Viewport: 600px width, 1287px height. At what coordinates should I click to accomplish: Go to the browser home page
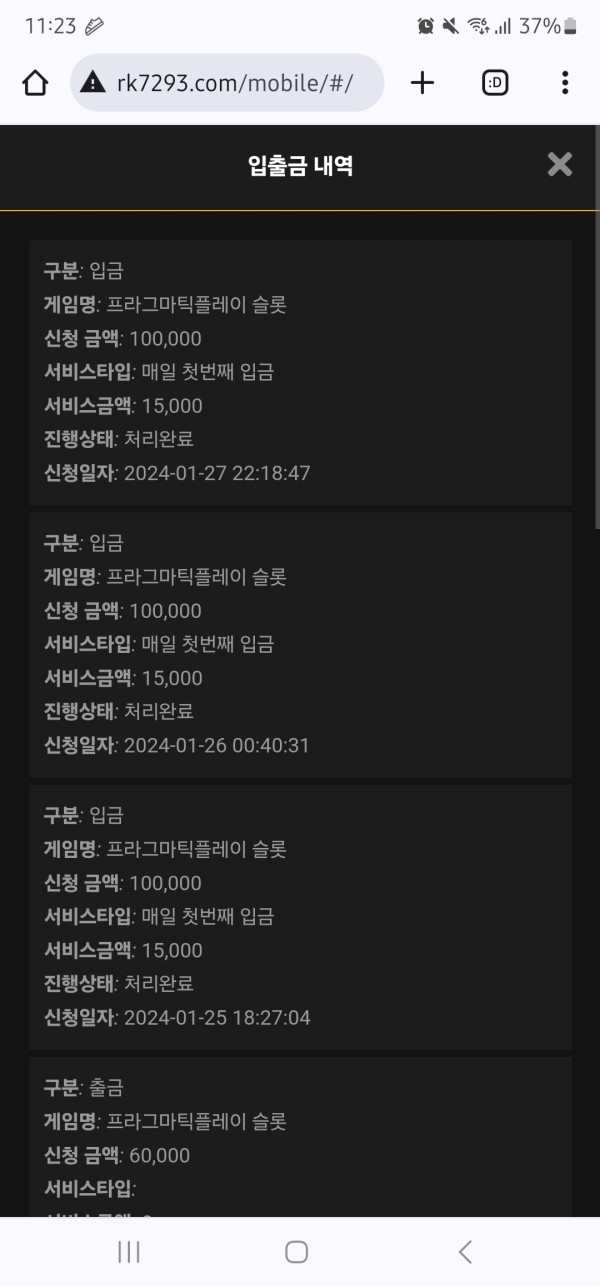pos(35,83)
